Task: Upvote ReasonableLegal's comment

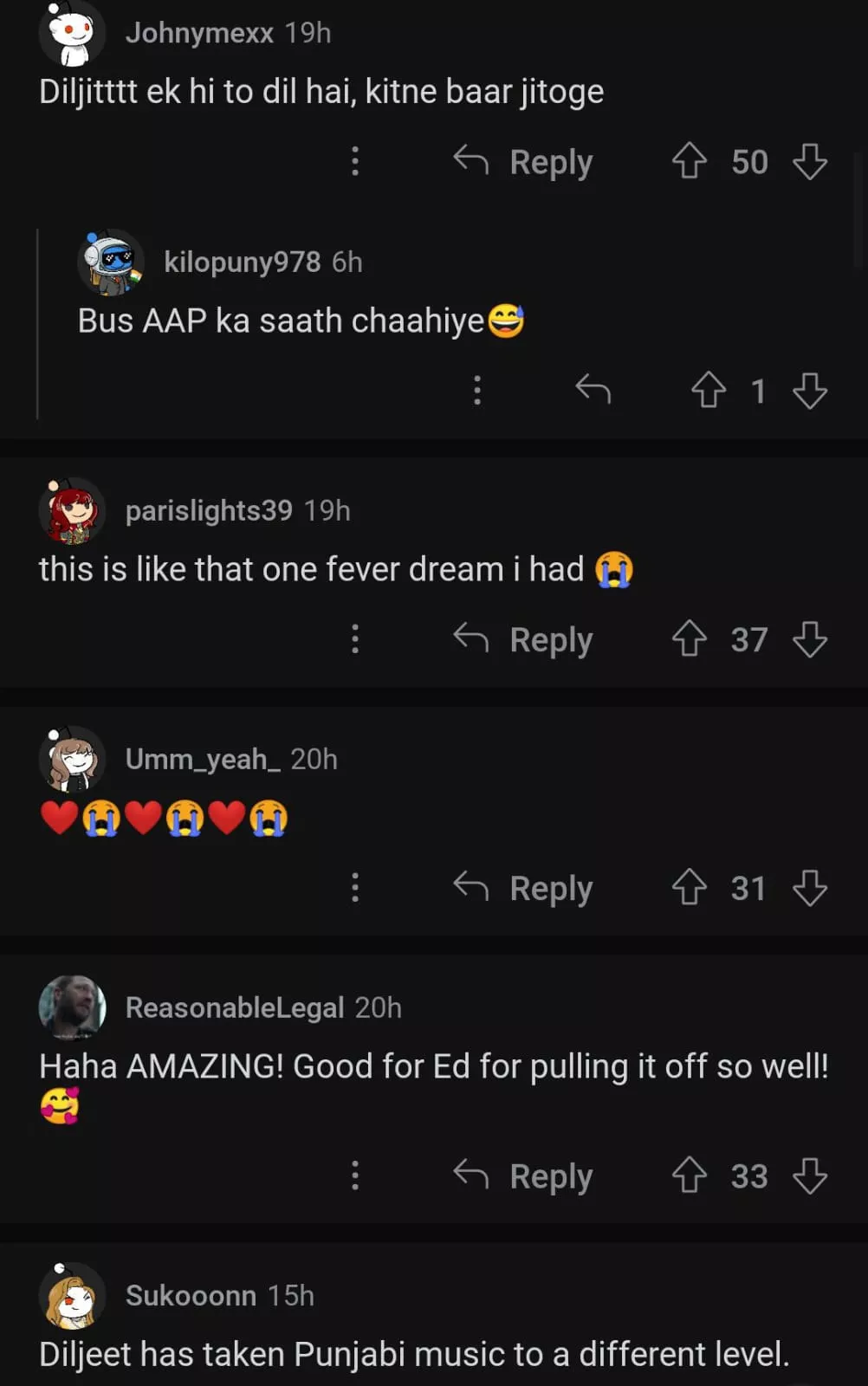Action: 690,1176
